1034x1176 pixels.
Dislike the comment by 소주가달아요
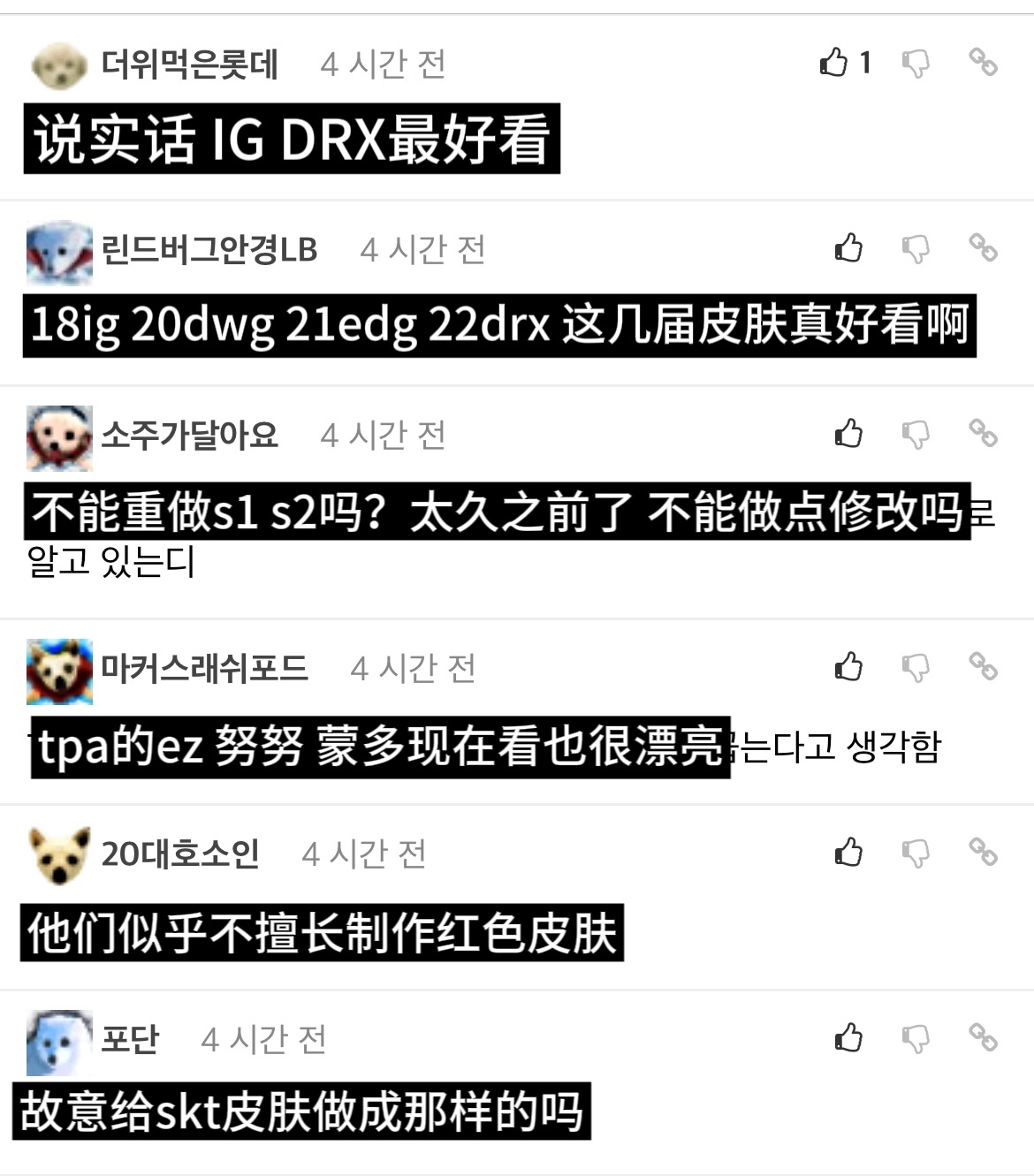[x=916, y=434]
